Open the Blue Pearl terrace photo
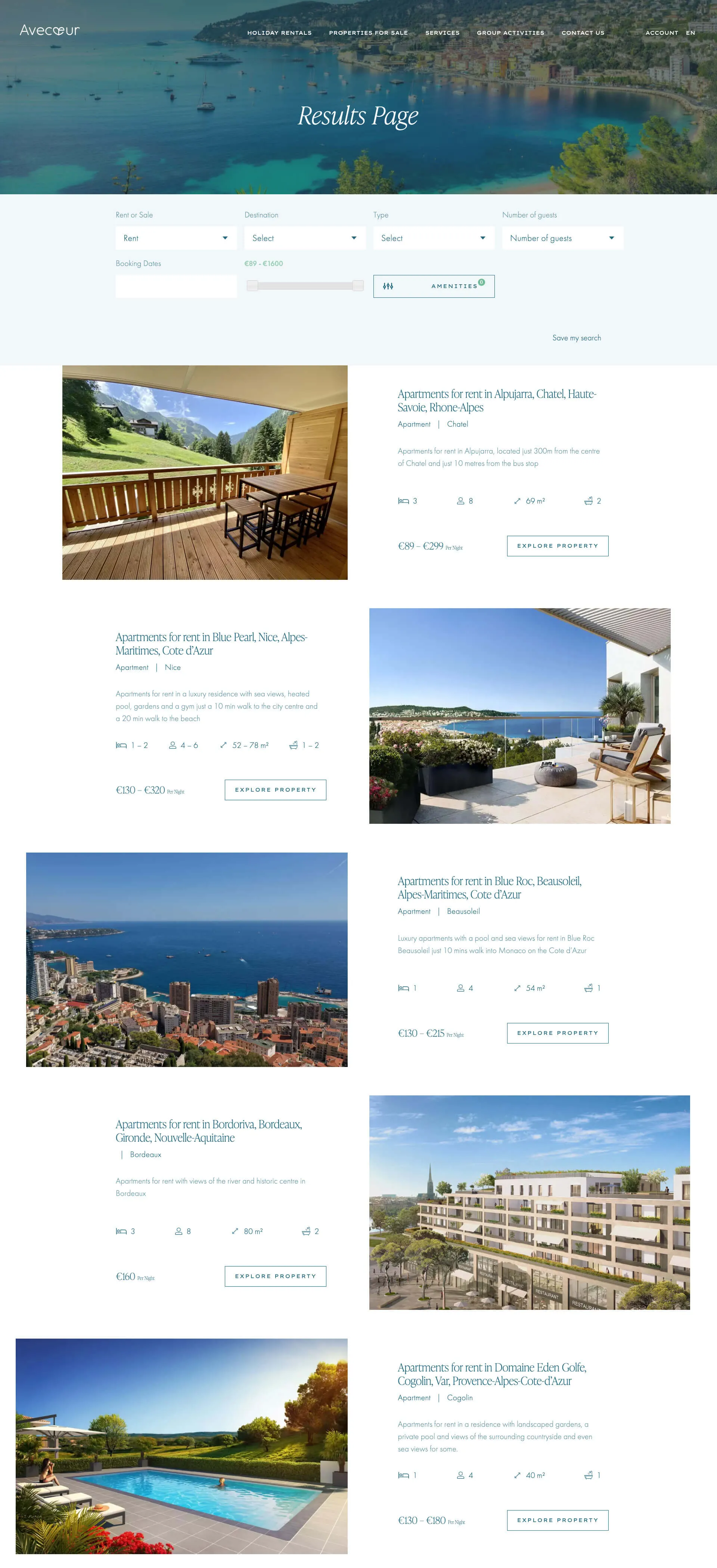 pyautogui.click(x=519, y=716)
